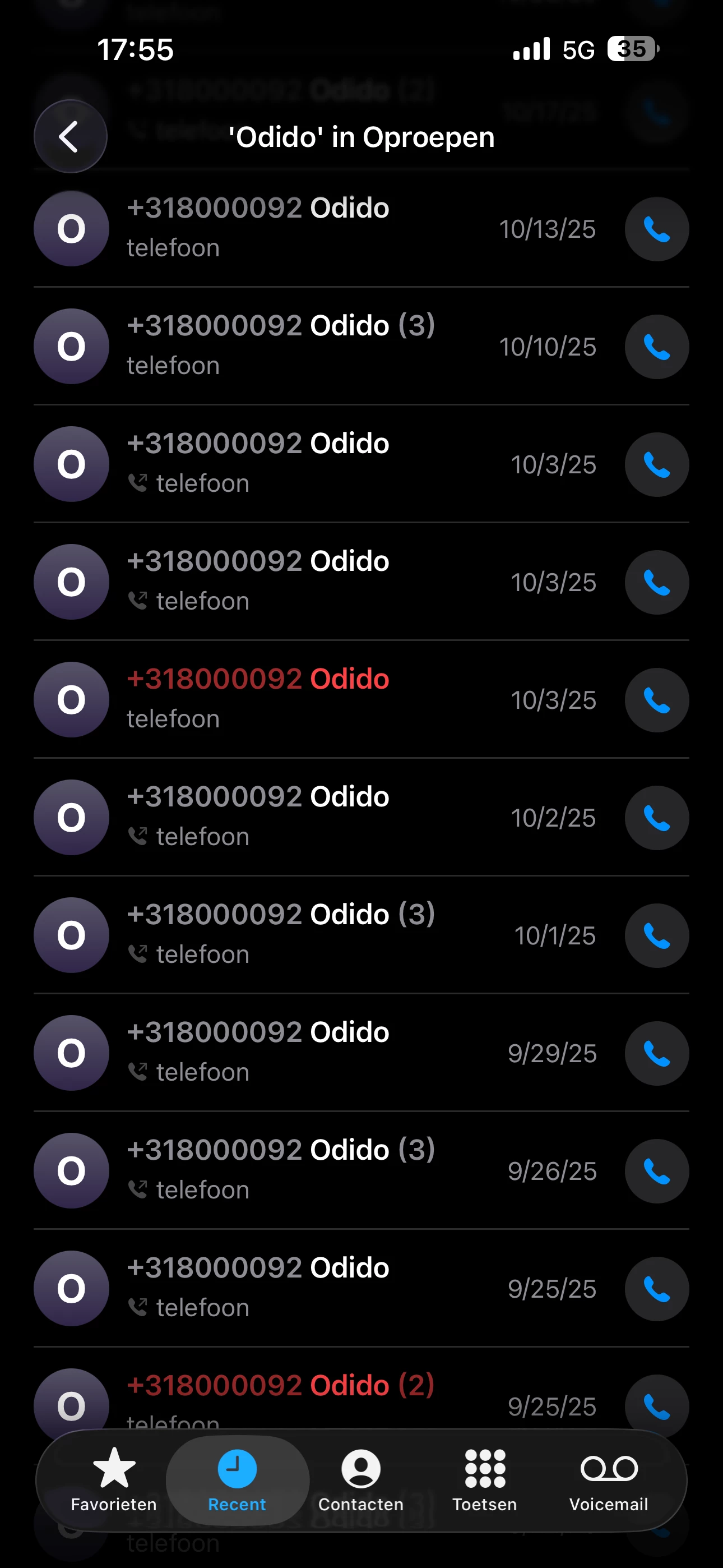
Task: Call back Odido from the 9/26/25 entry
Action: coord(657,1171)
